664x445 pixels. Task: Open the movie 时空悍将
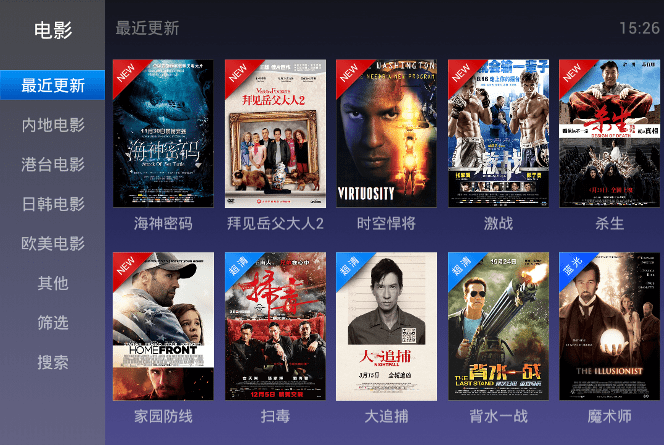pos(387,134)
